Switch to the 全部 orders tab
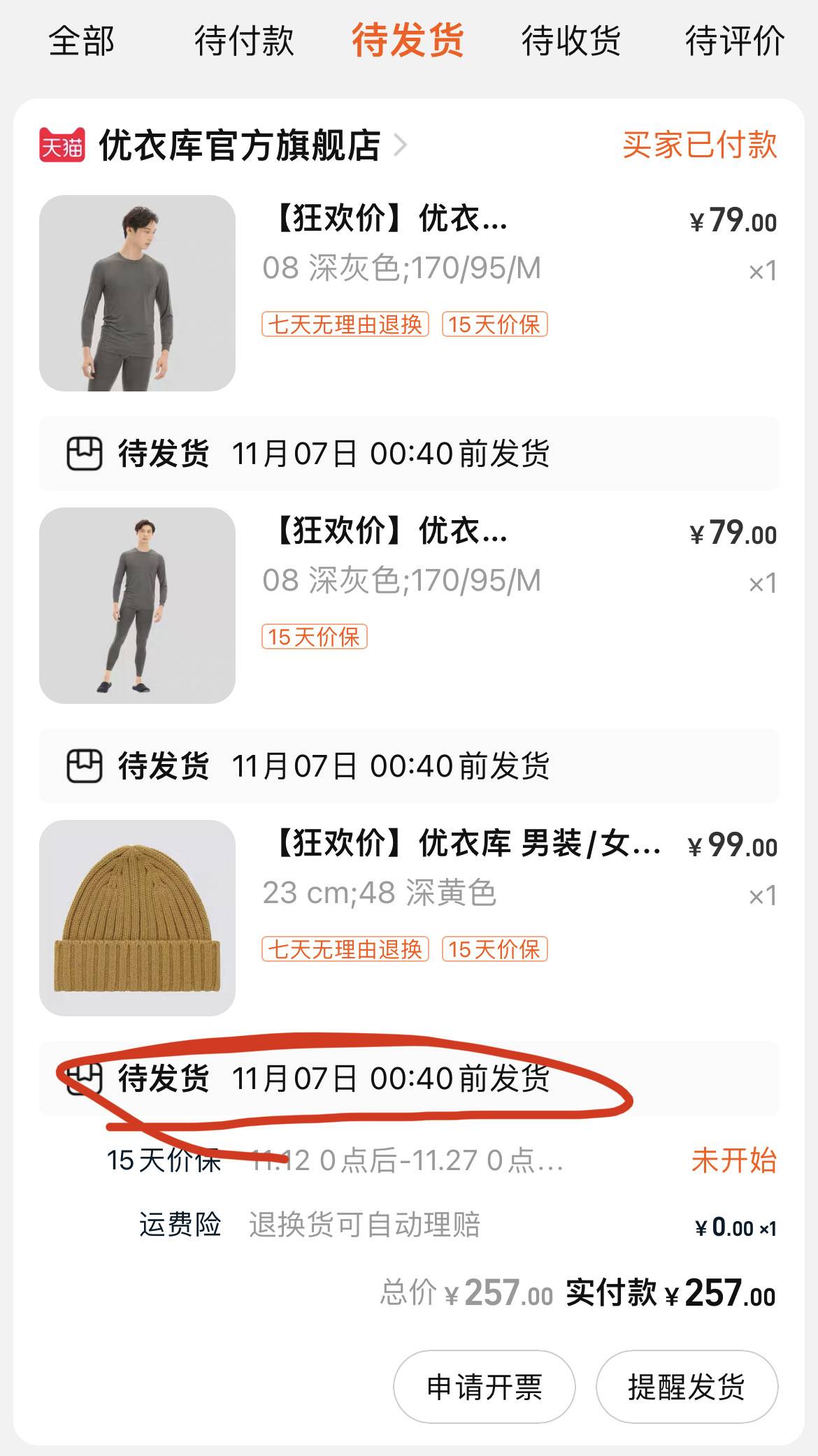This screenshot has height=1456, width=818. point(81,41)
